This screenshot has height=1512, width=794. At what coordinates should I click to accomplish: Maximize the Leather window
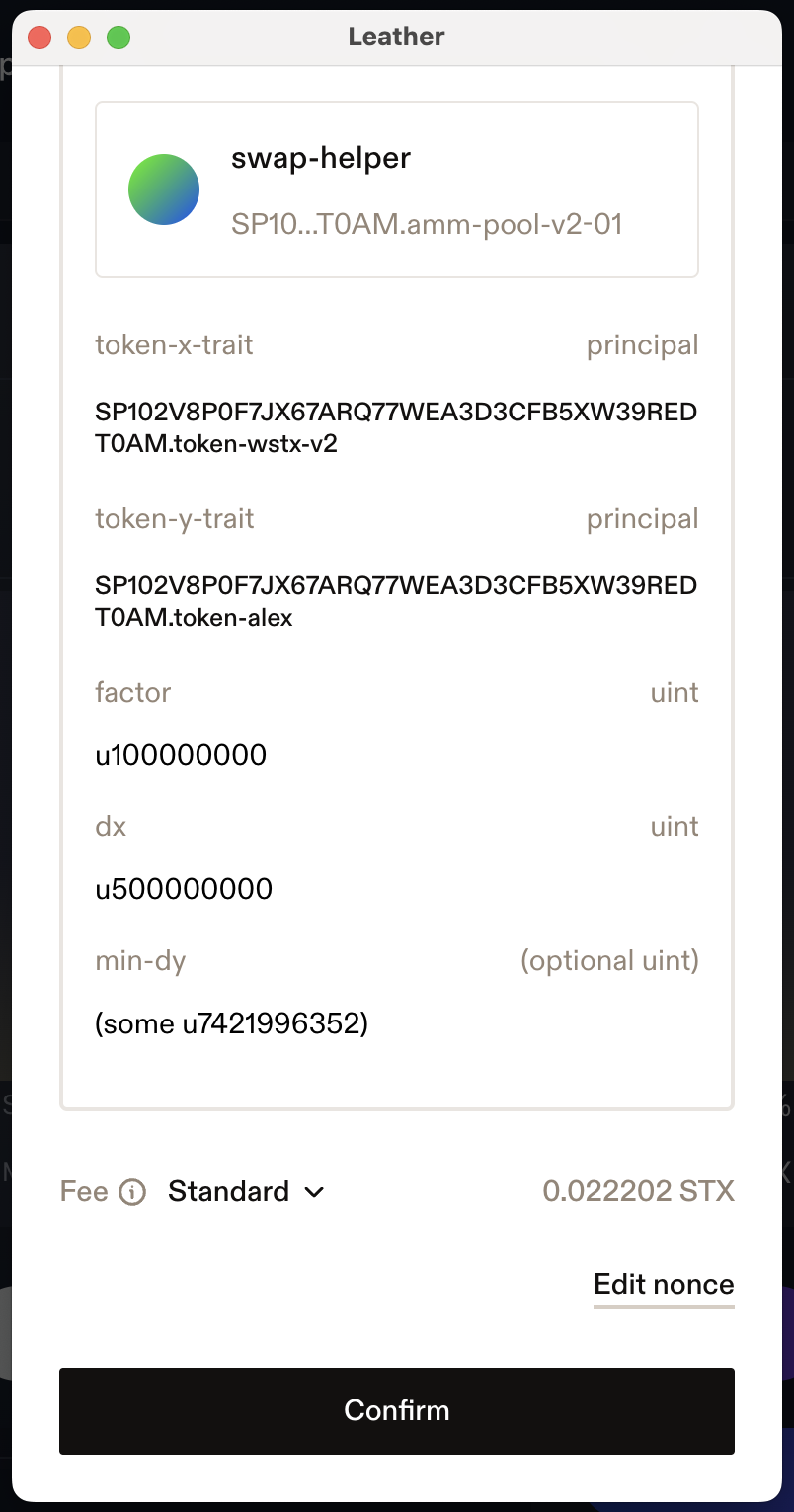119,38
